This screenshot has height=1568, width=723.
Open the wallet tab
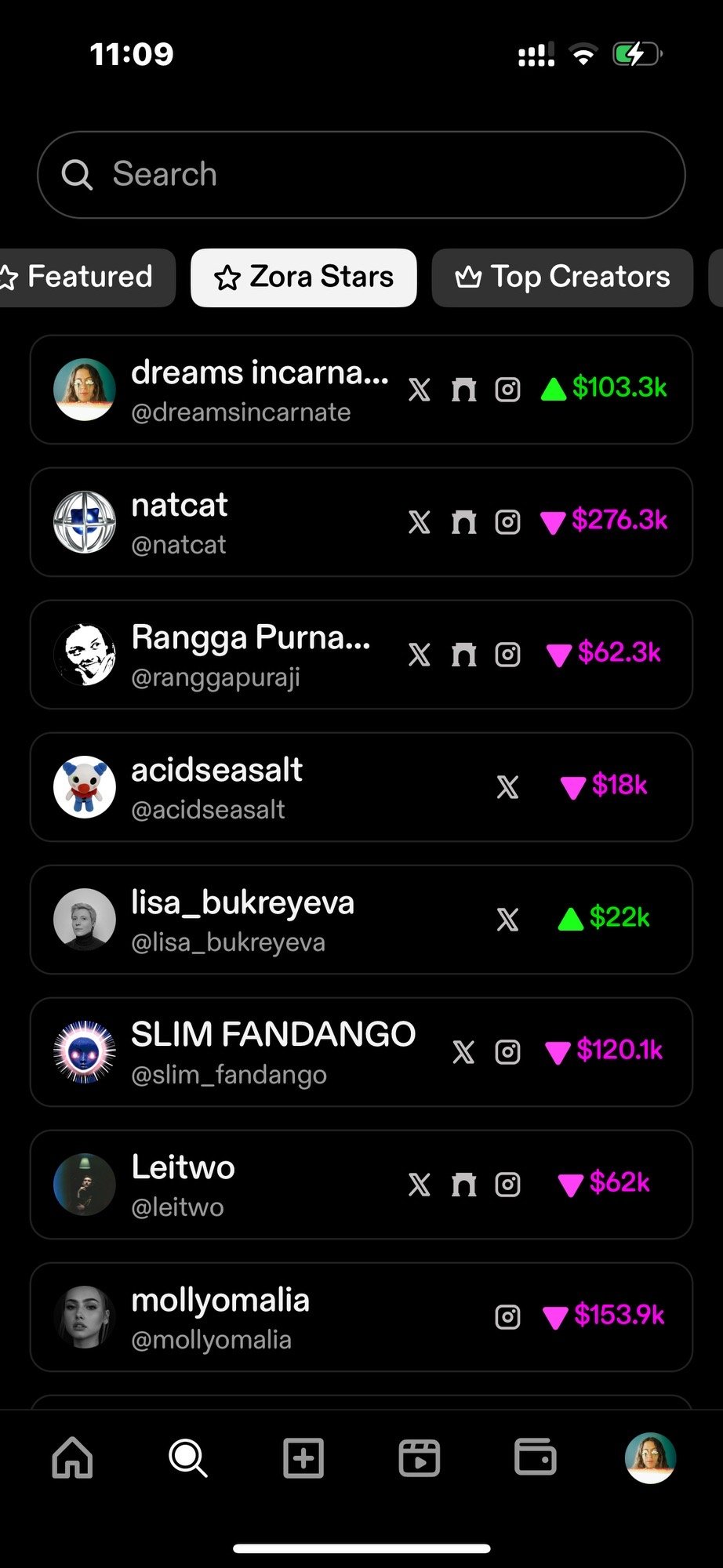point(535,1458)
